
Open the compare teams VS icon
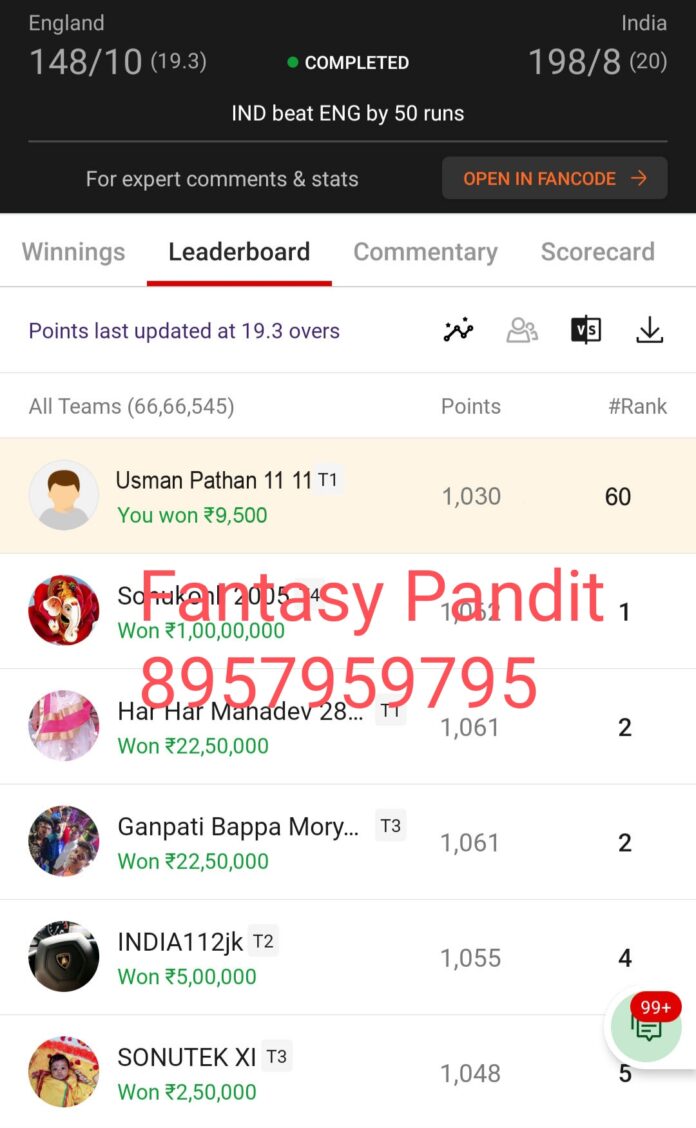[x=586, y=330]
